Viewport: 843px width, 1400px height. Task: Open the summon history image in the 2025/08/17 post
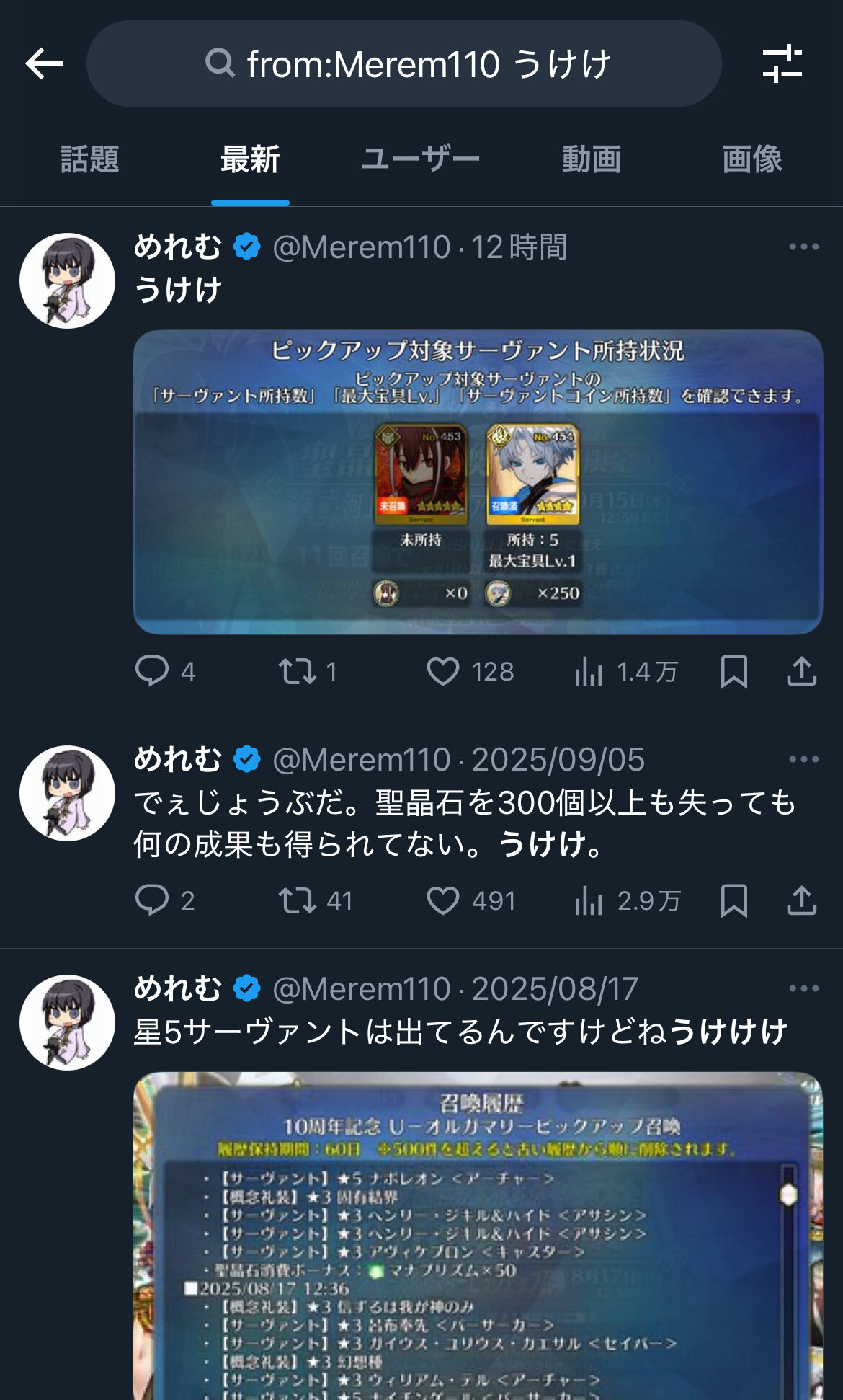click(x=478, y=1236)
